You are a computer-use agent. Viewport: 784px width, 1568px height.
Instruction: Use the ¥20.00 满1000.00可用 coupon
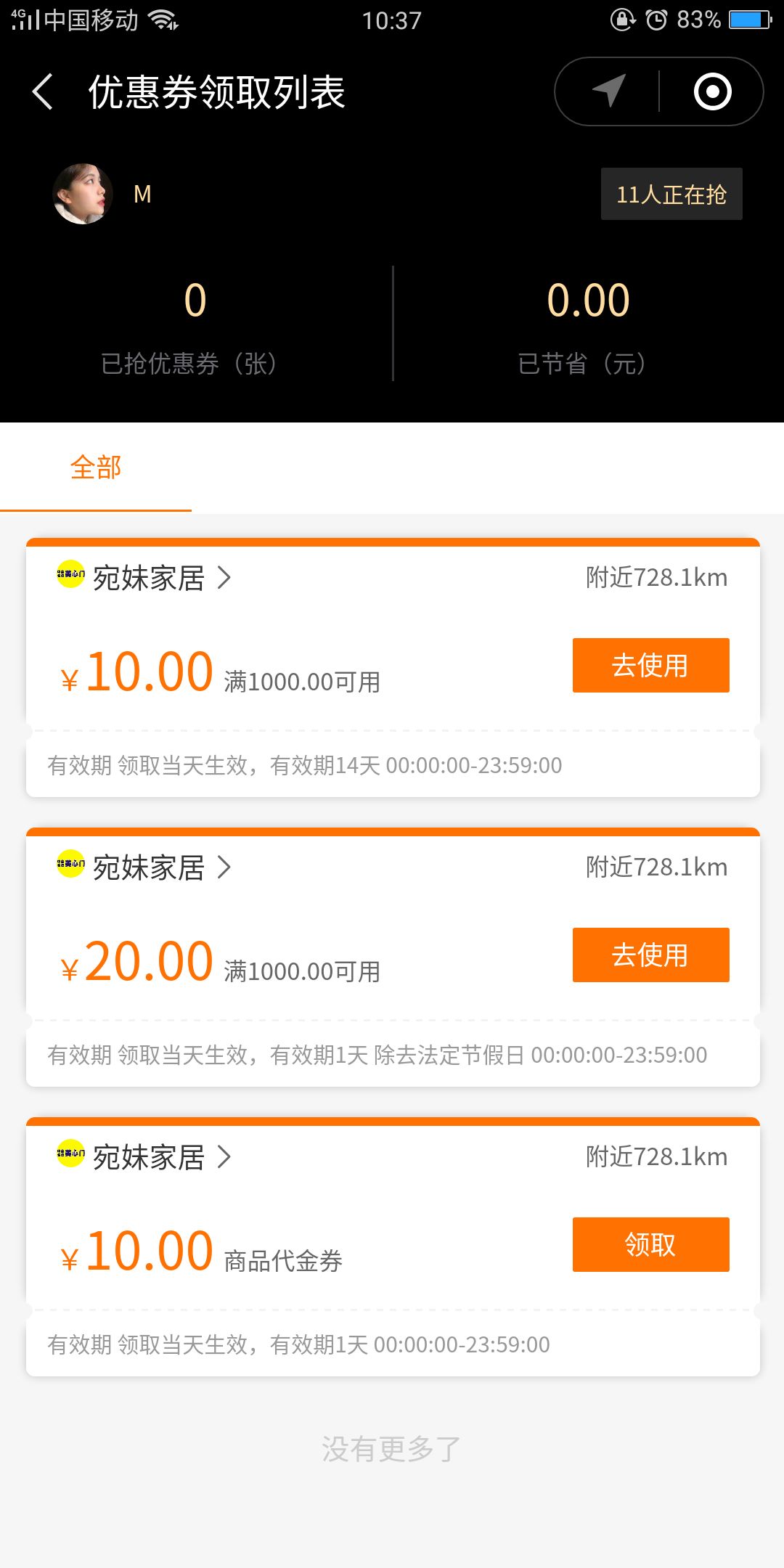650,955
